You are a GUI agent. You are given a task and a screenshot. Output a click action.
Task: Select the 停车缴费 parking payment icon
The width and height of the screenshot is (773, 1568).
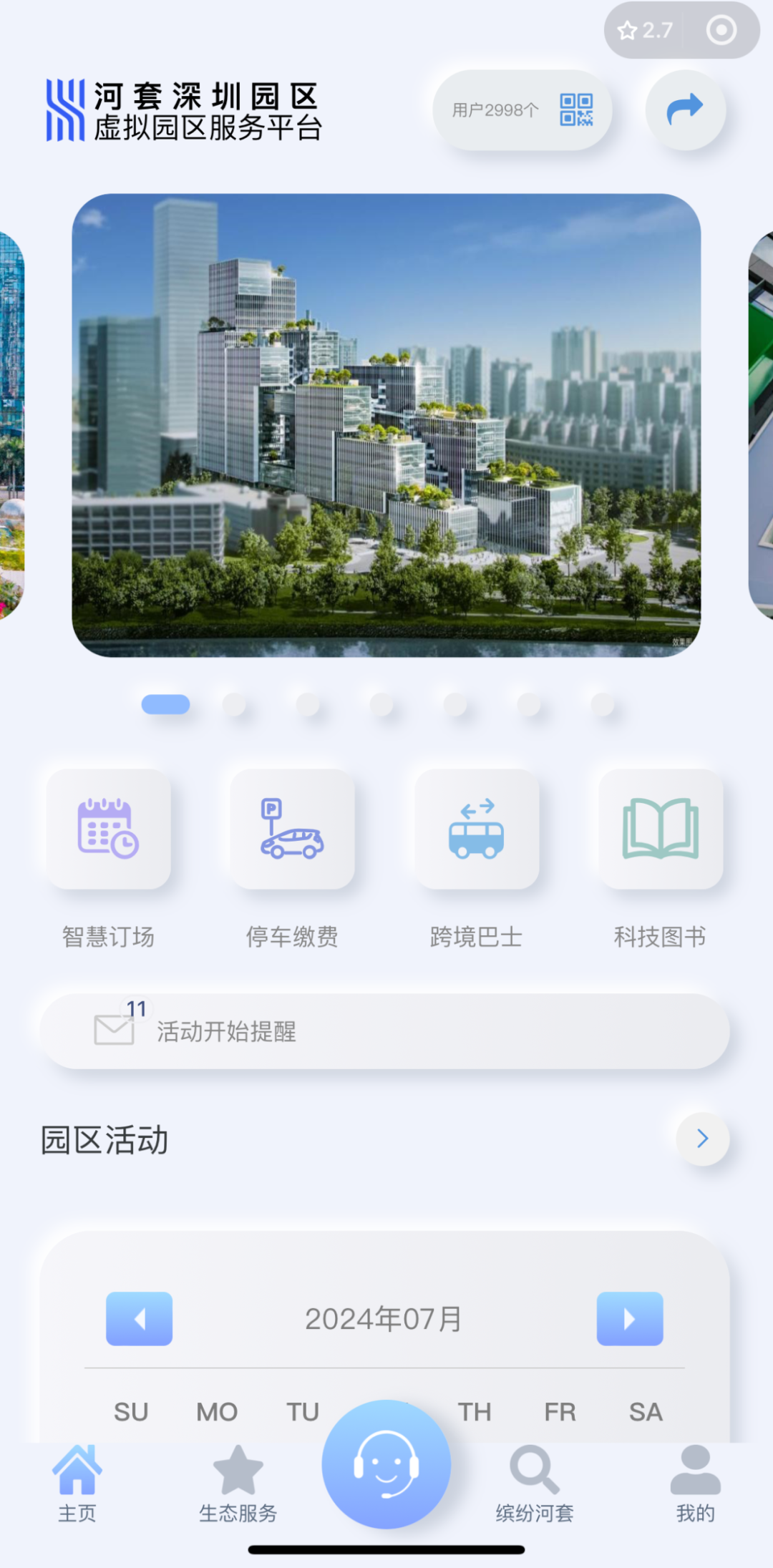click(x=291, y=830)
